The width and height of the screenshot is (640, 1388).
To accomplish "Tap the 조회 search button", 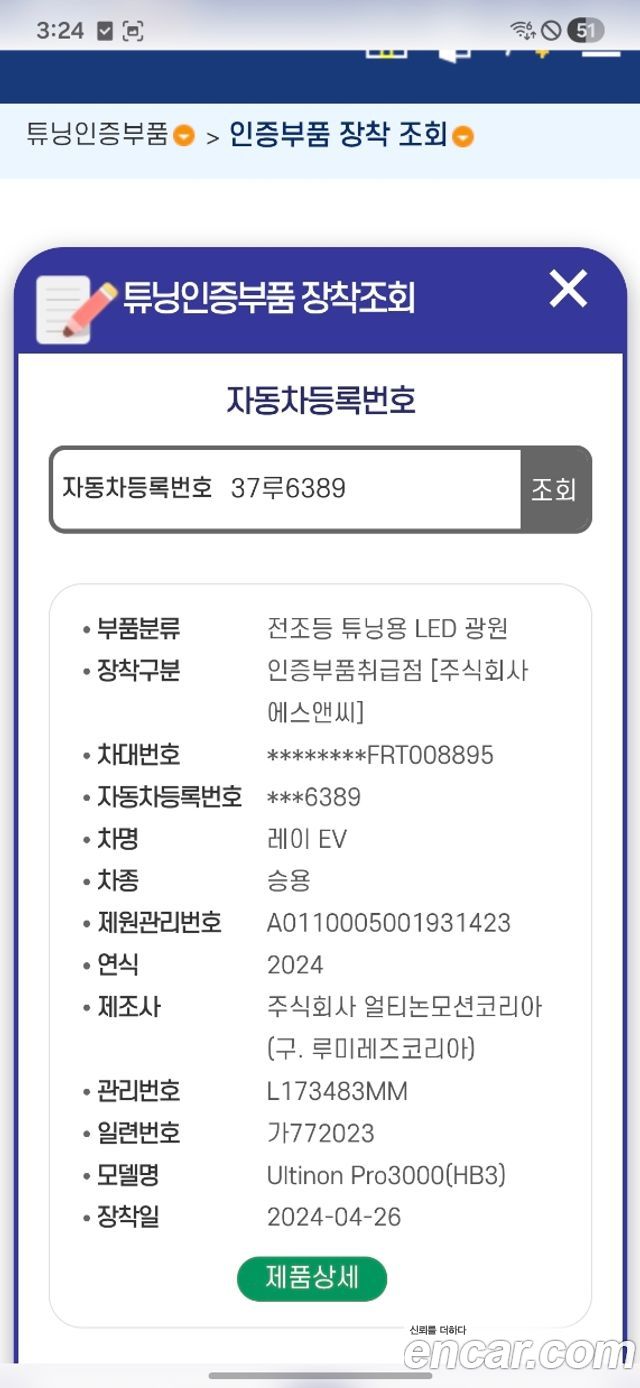I will (x=555, y=489).
